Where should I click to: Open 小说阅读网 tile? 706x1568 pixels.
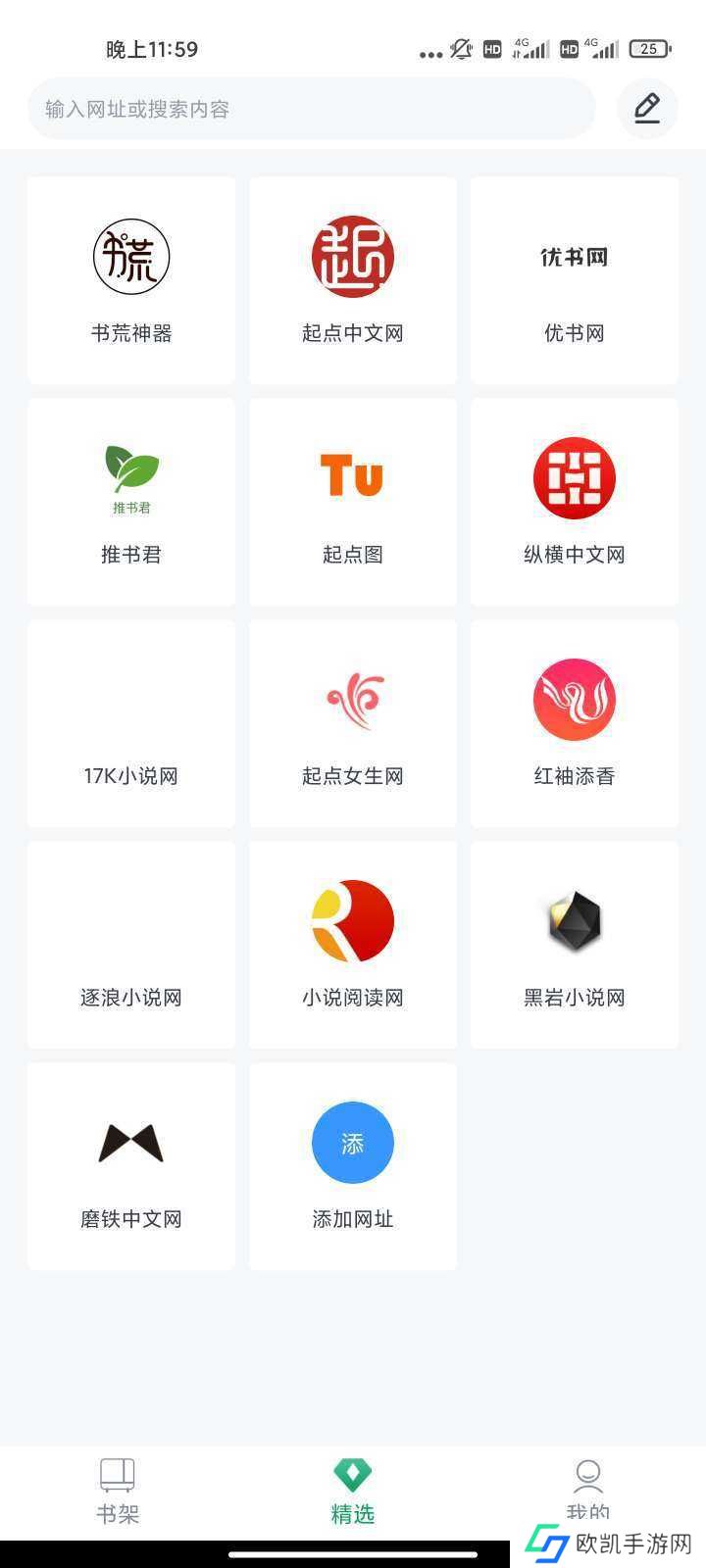pyautogui.click(x=353, y=945)
